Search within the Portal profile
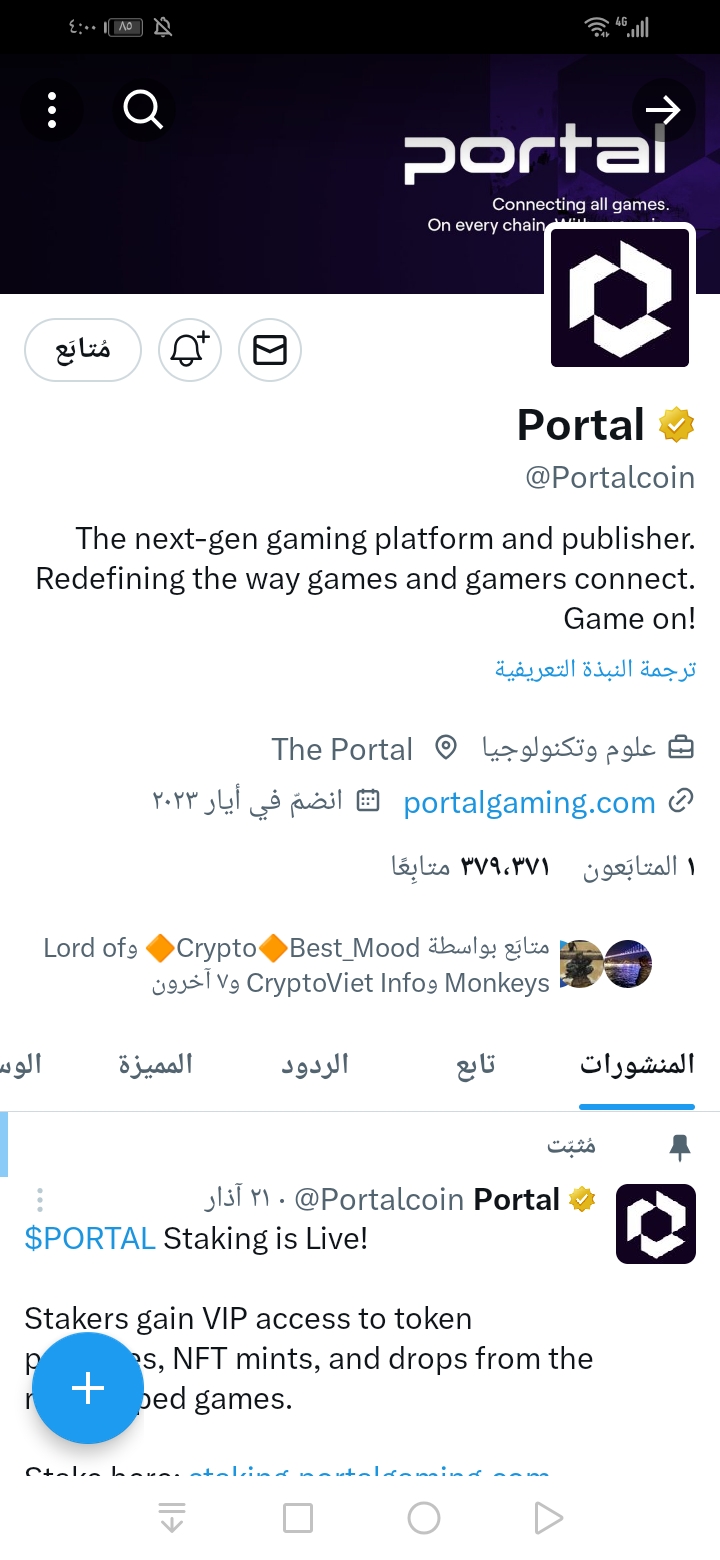 tap(143, 110)
